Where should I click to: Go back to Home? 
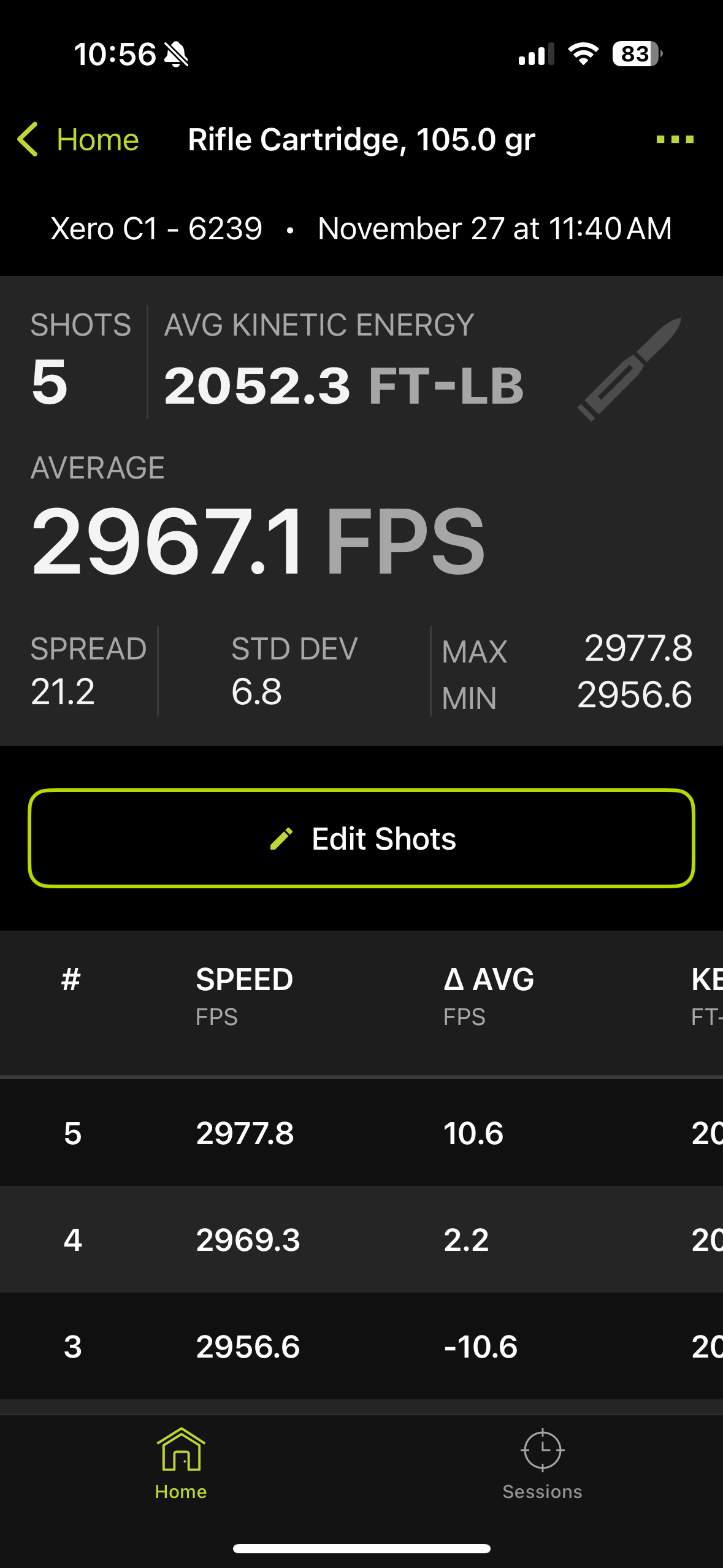tap(78, 139)
